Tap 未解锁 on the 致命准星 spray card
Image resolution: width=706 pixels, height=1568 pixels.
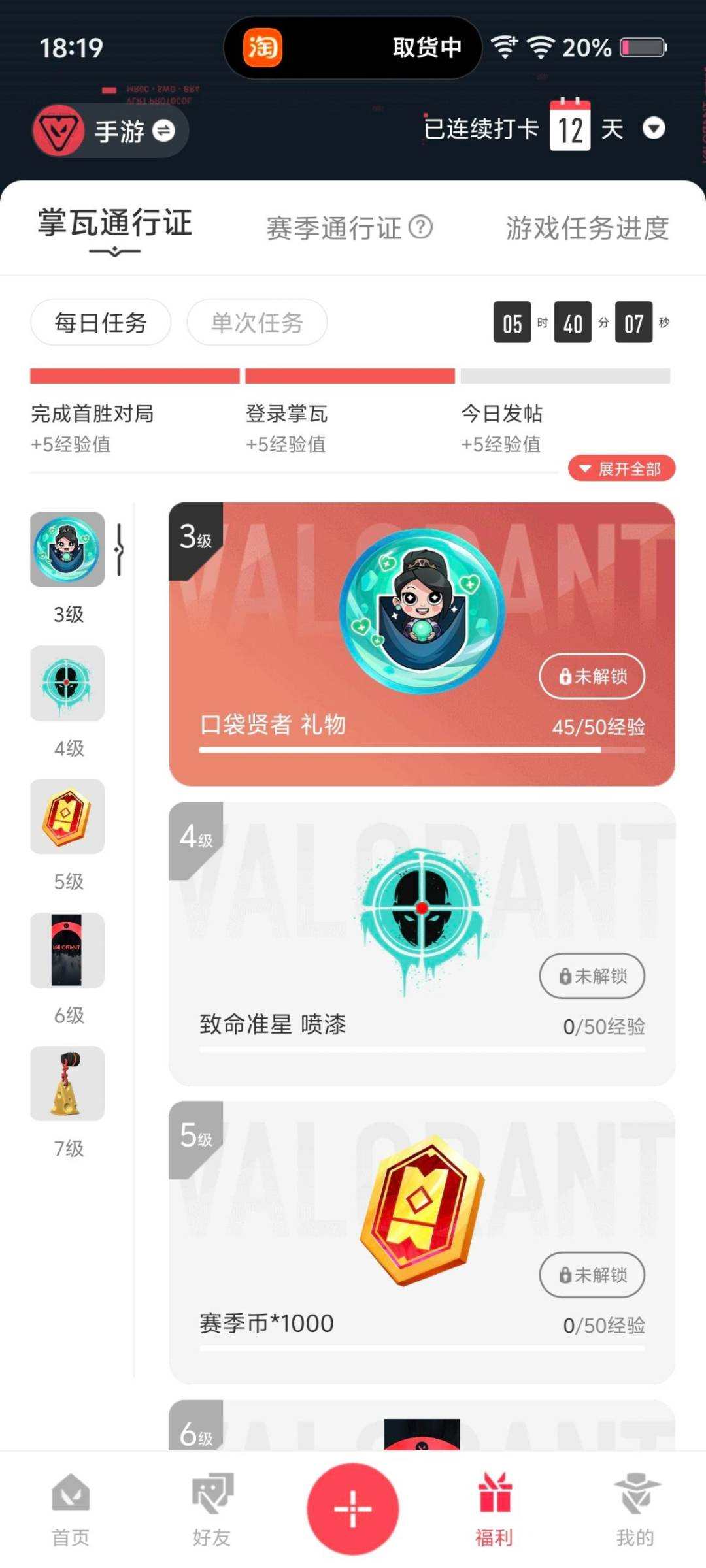592,976
